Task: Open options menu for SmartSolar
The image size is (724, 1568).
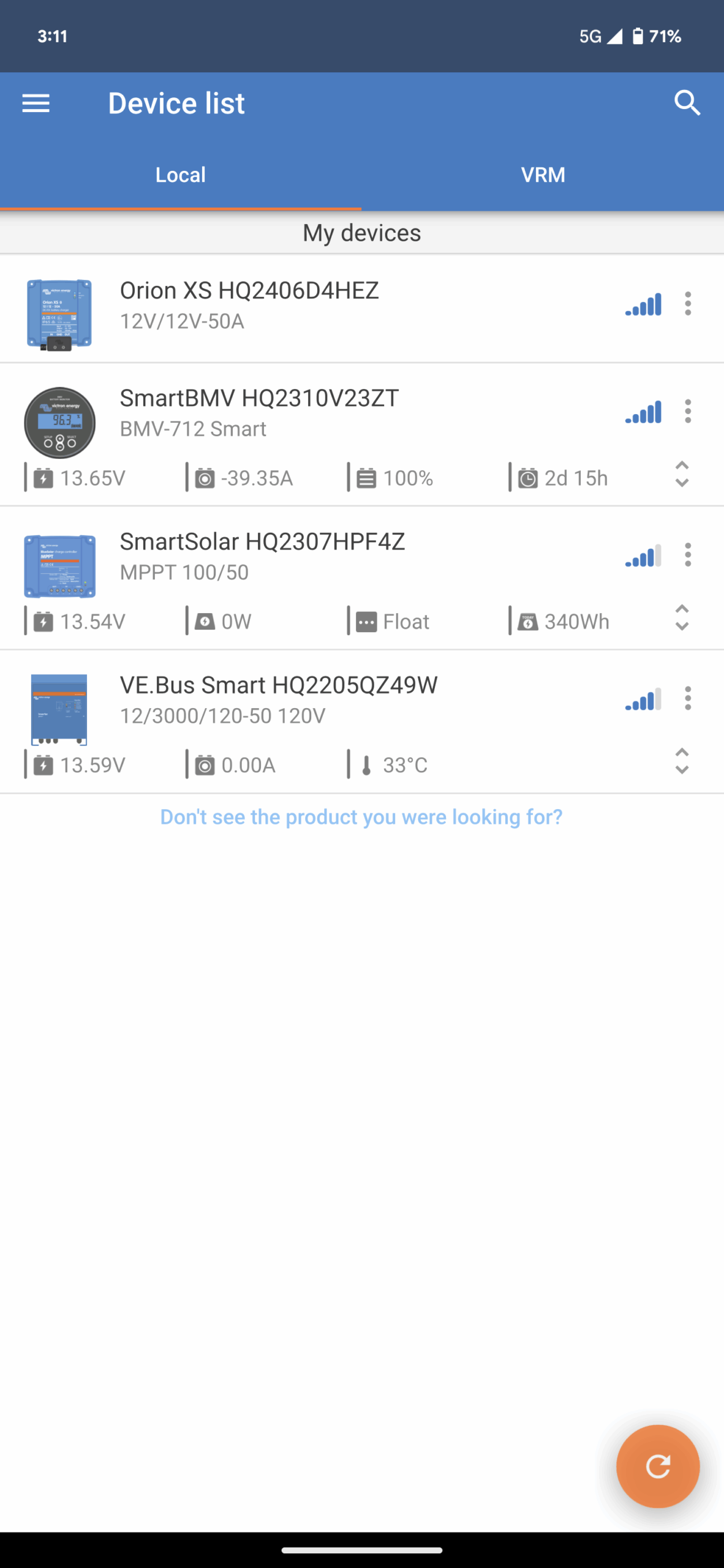Action: coord(688,555)
